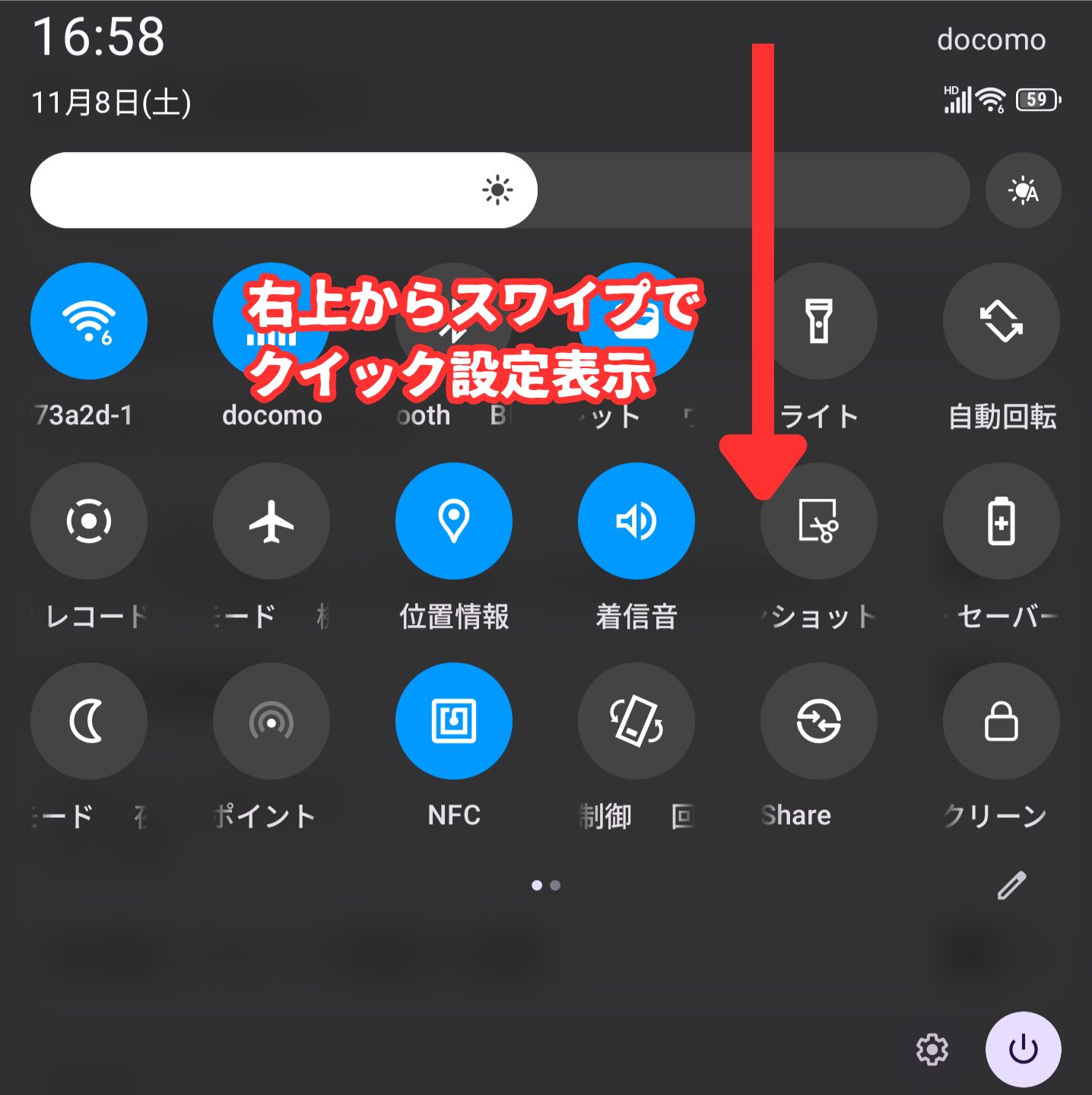Image resolution: width=1092 pixels, height=1095 pixels.
Task: Open settings via gear icon
Action: (x=932, y=1049)
